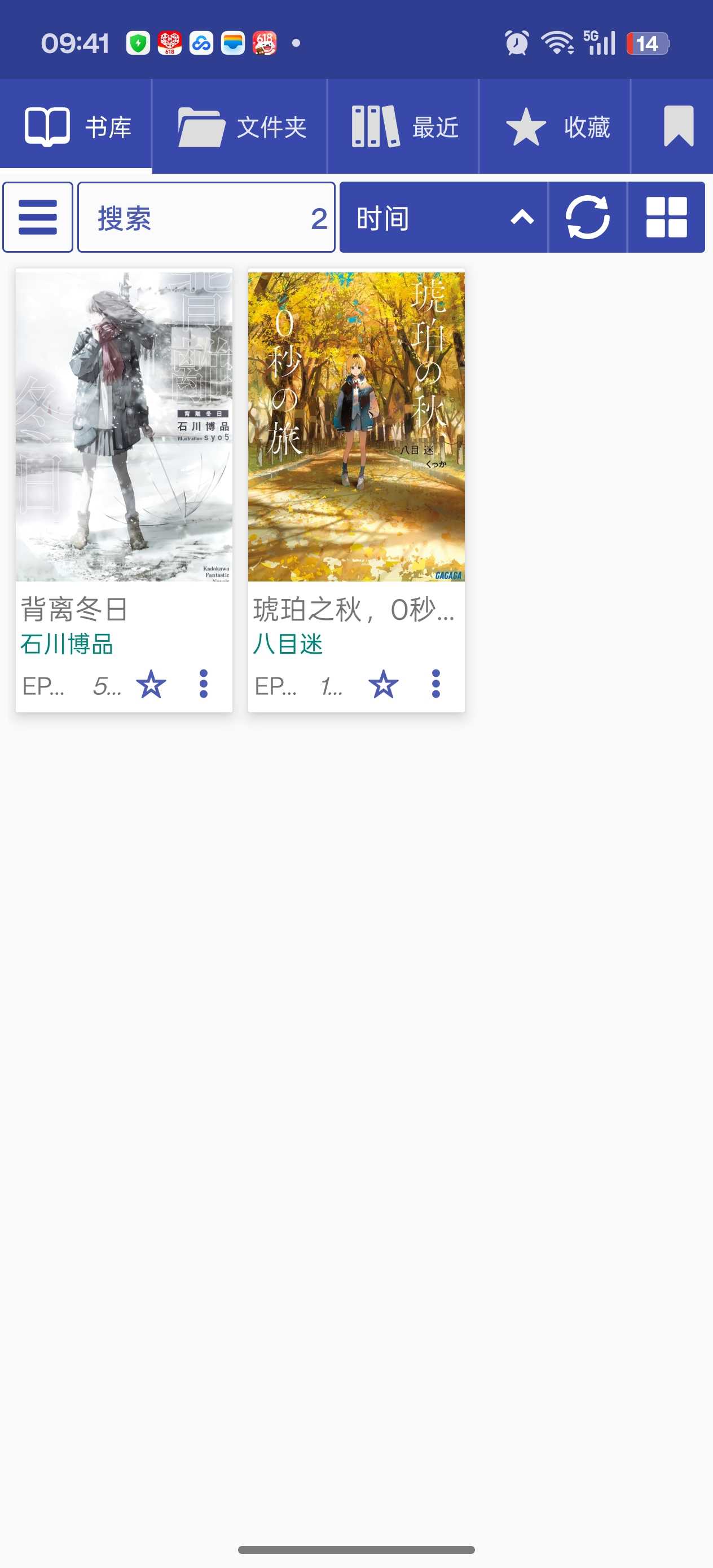Filter by author 八目迷
The image size is (713, 1568).
tap(287, 644)
